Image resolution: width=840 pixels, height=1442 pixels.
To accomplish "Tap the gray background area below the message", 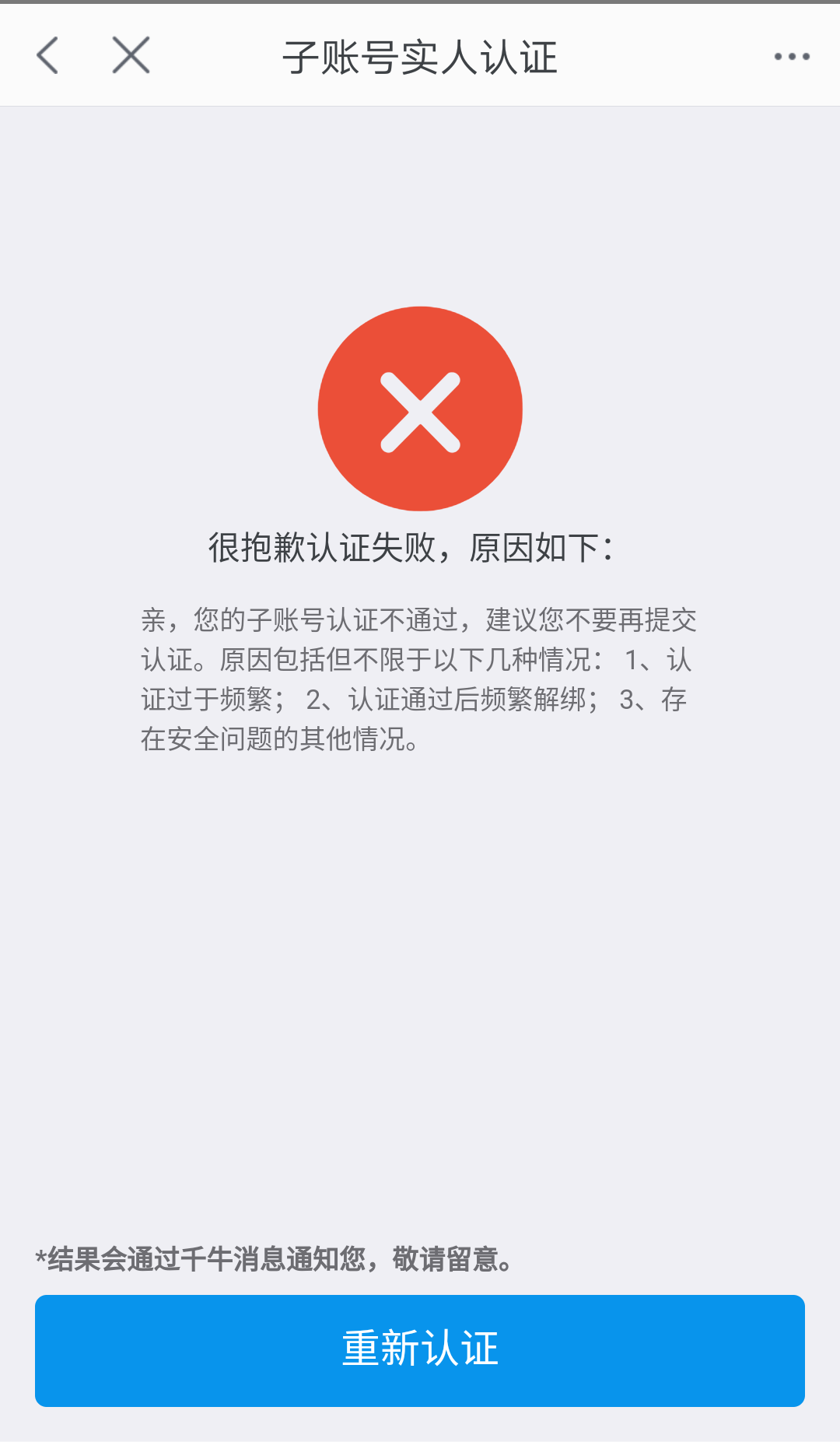I will pyautogui.click(x=420, y=973).
